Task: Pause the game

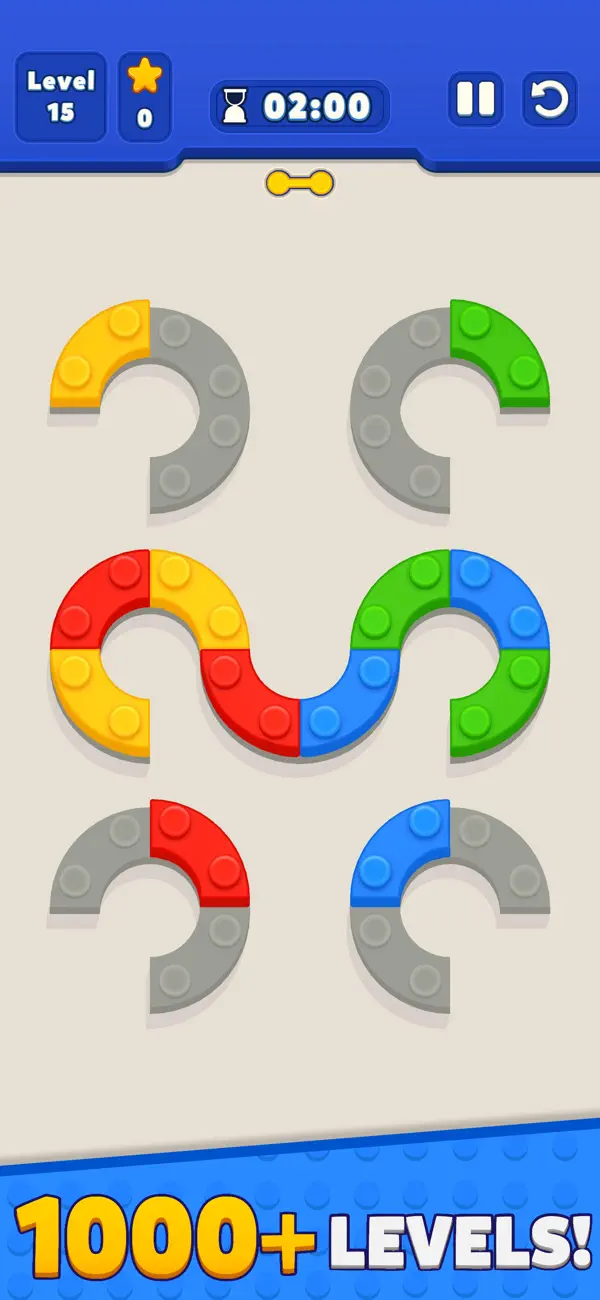Action: pyautogui.click(x=475, y=99)
